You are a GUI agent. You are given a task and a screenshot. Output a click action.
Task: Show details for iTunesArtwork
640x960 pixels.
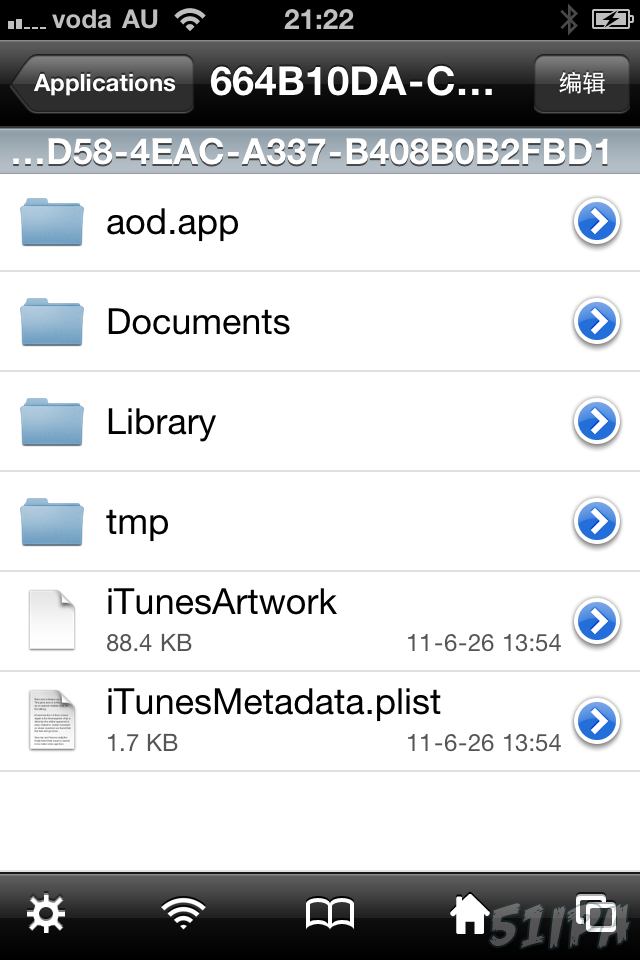click(x=597, y=622)
